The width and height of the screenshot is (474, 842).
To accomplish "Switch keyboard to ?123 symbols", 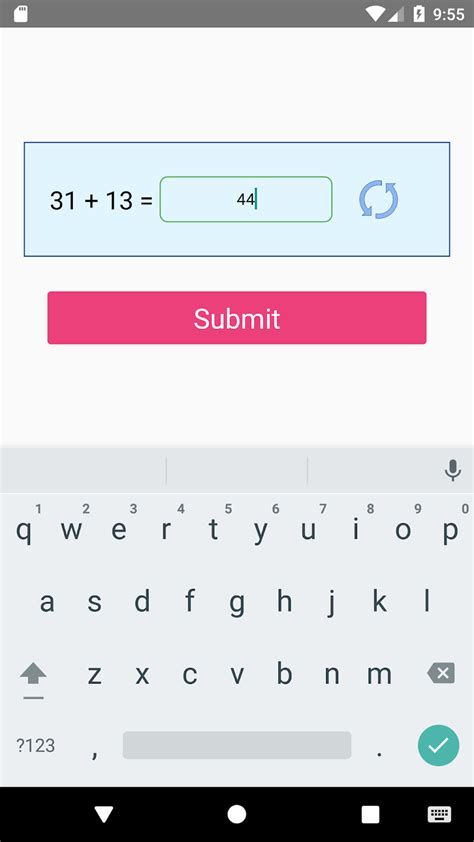I will click(x=35, y=745).
